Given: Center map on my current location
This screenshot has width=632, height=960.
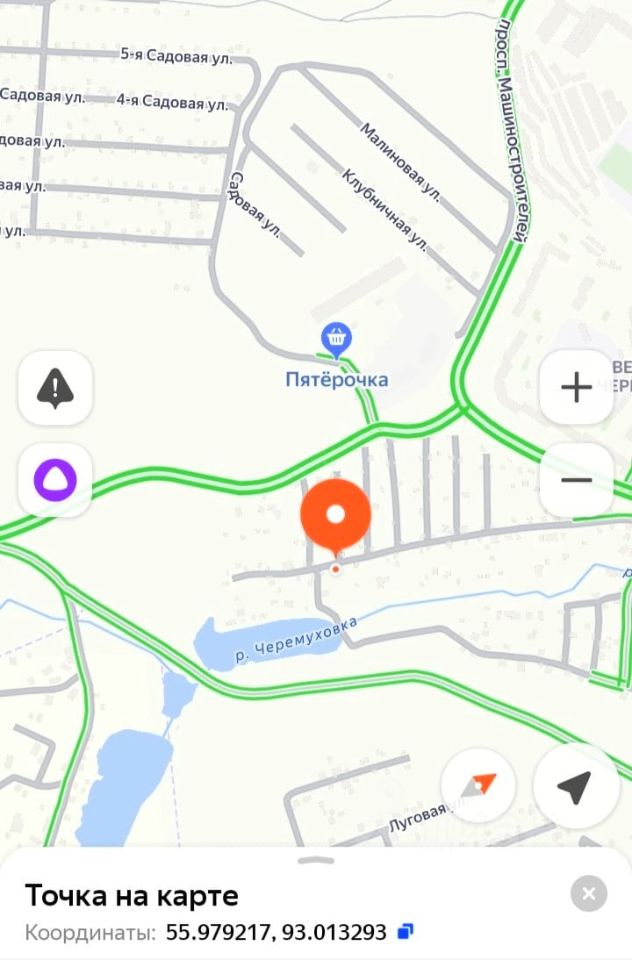Looking at the screenshot, I should [x=573, y=786].
